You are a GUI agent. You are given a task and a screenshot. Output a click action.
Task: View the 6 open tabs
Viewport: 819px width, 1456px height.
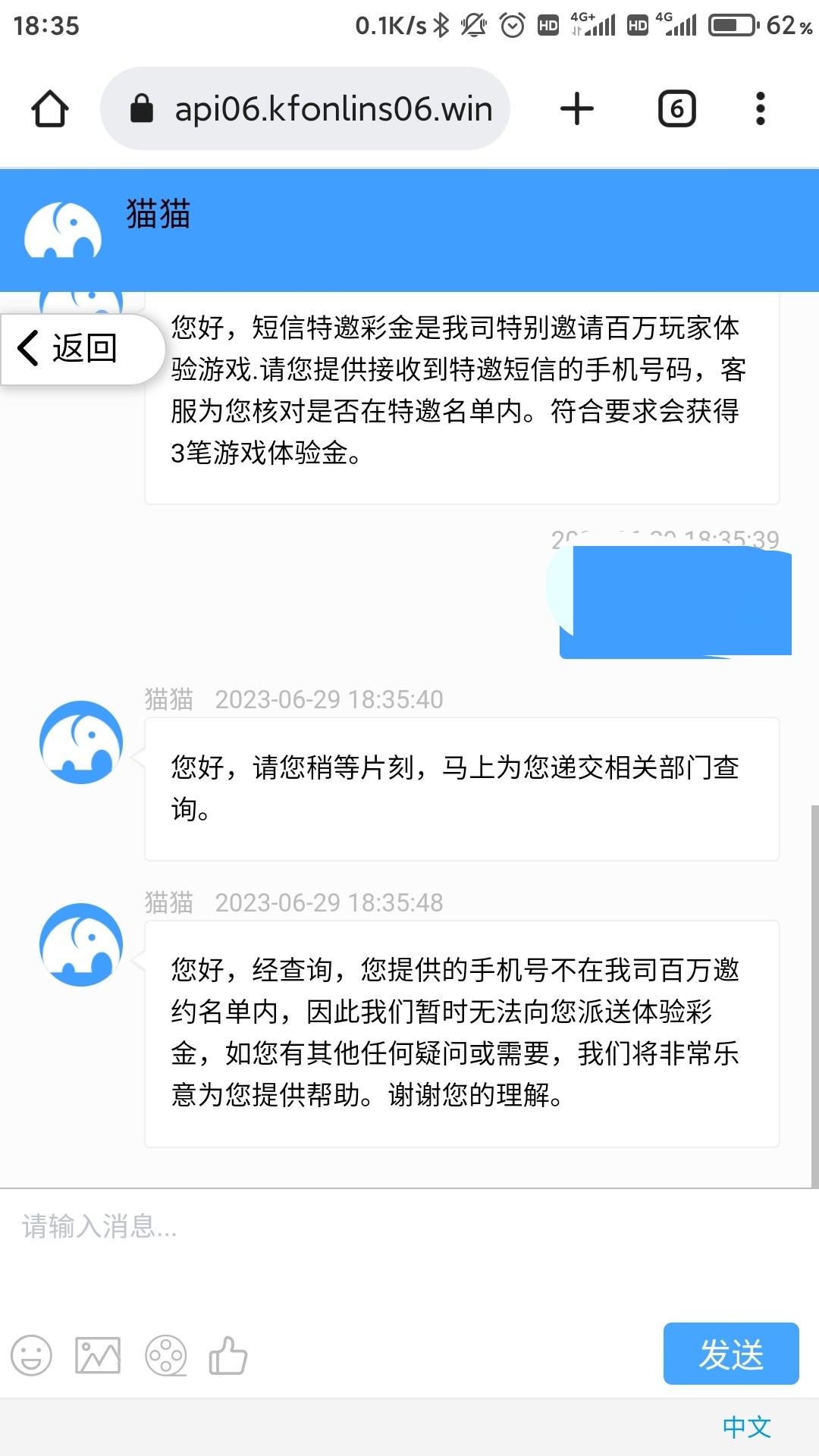point(676,108)
